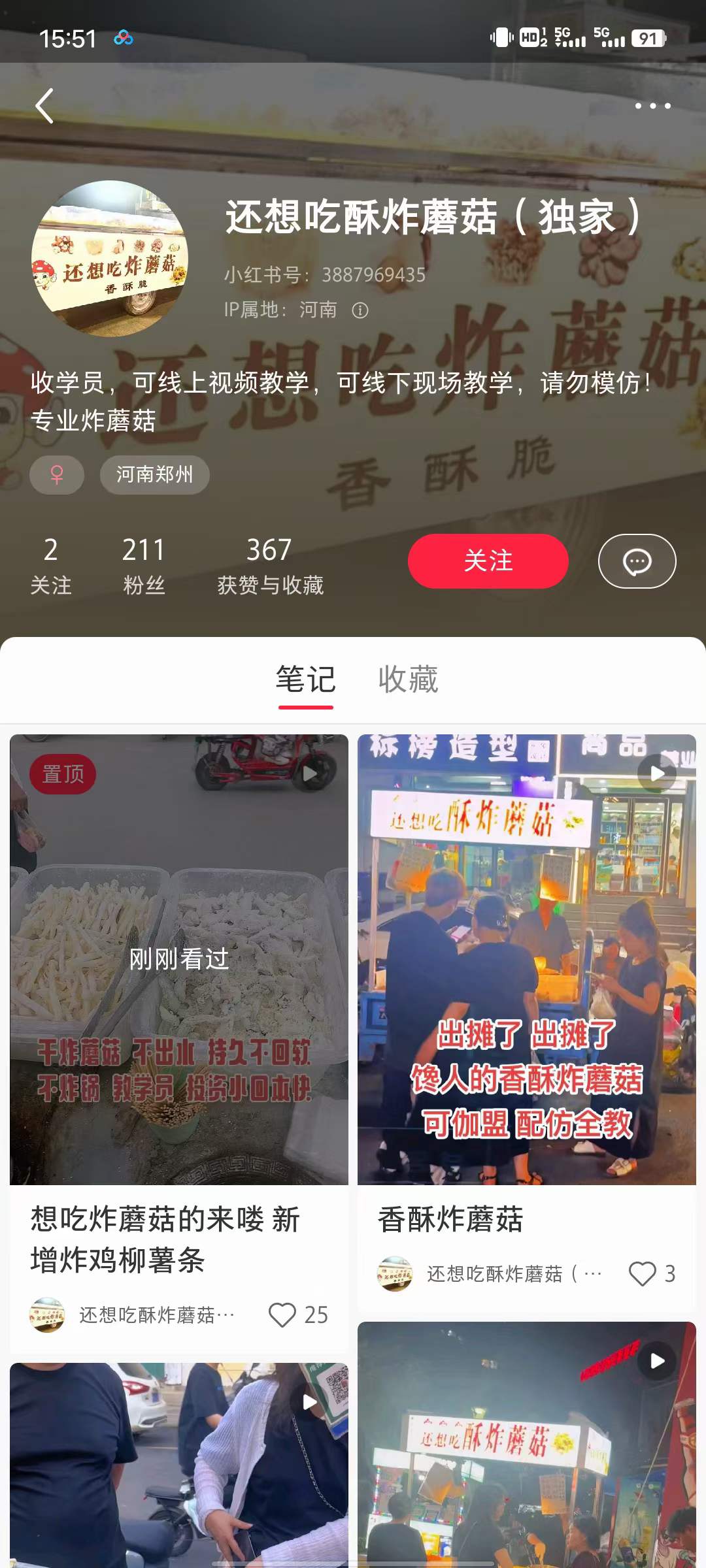Open the chat message icon next to 关注
The height and width of the screenshot is (1568, 706).
pos(637,561)
